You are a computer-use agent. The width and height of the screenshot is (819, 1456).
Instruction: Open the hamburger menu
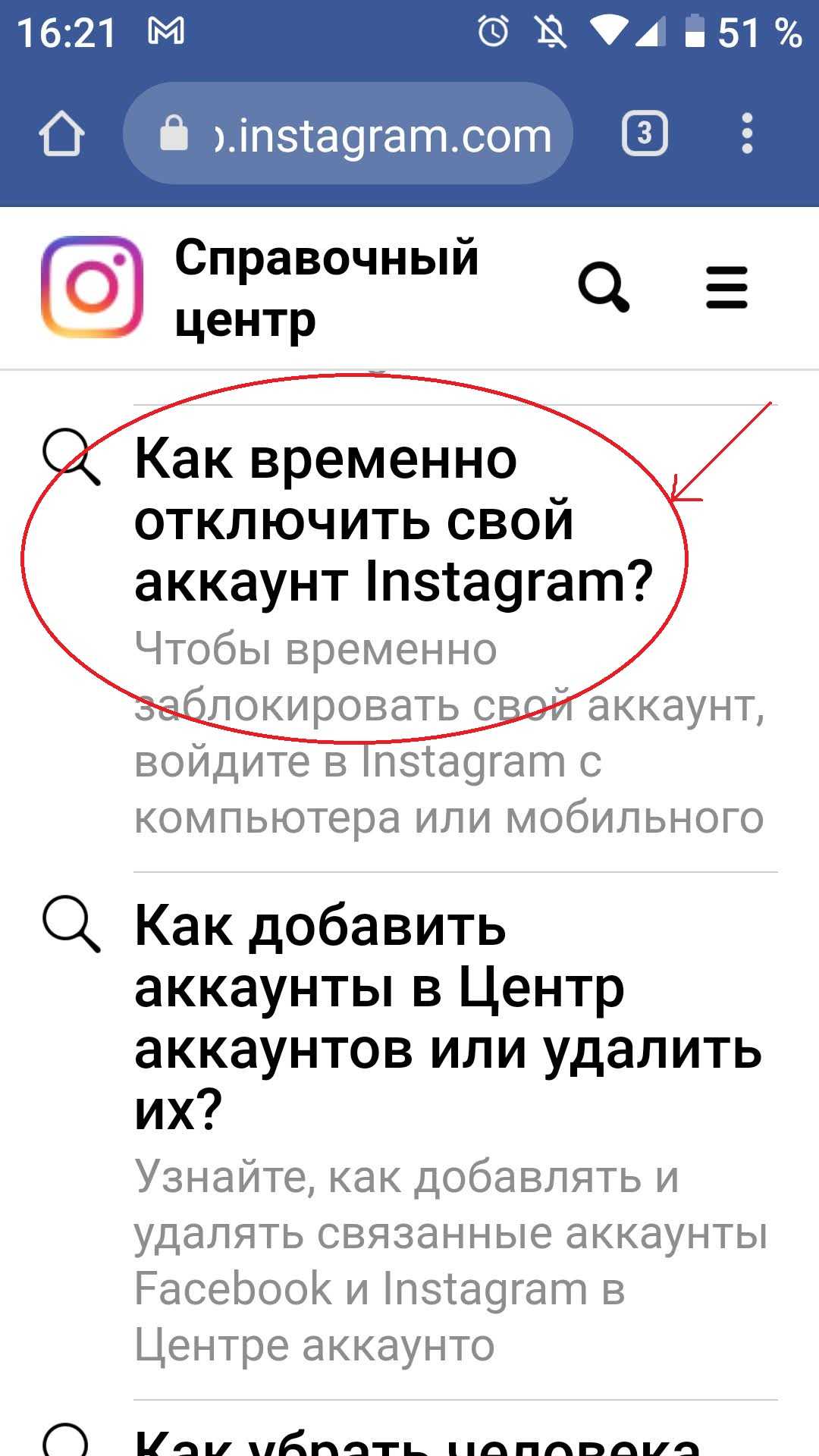coord(726,287)
